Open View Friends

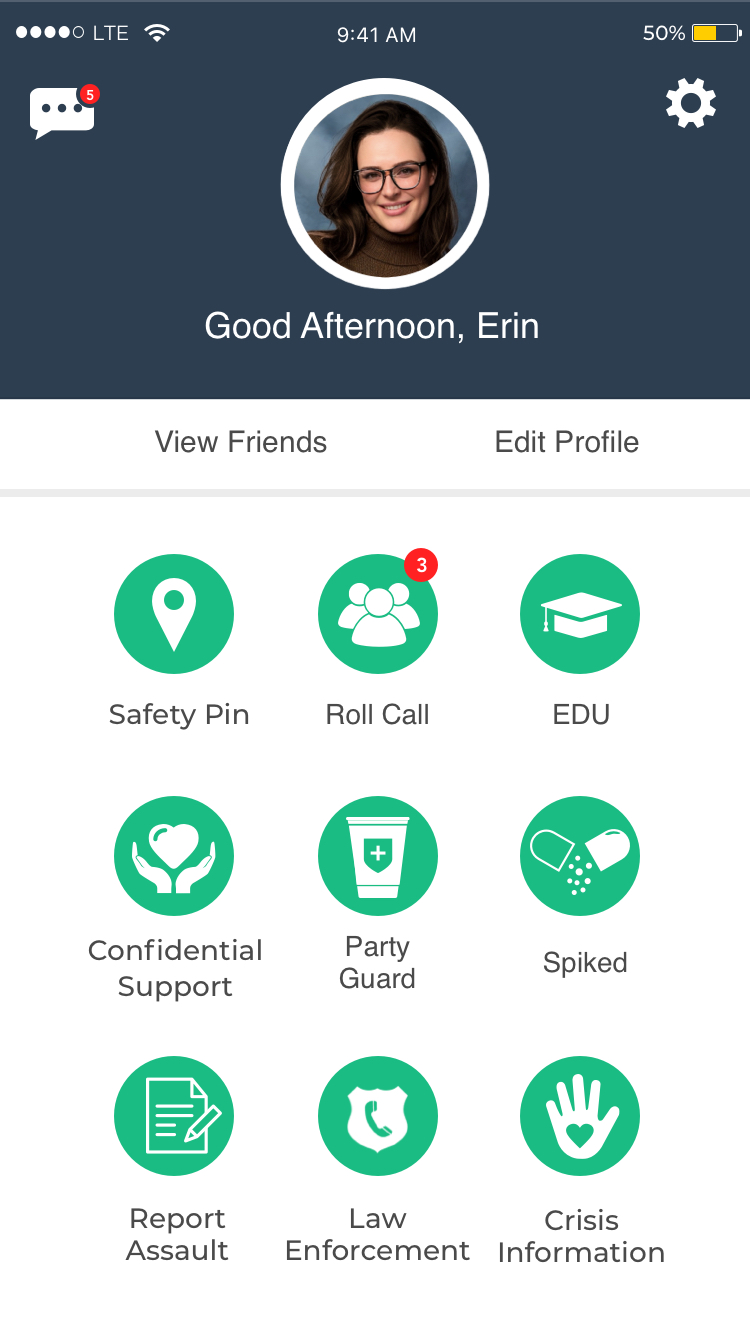(240, 442)
